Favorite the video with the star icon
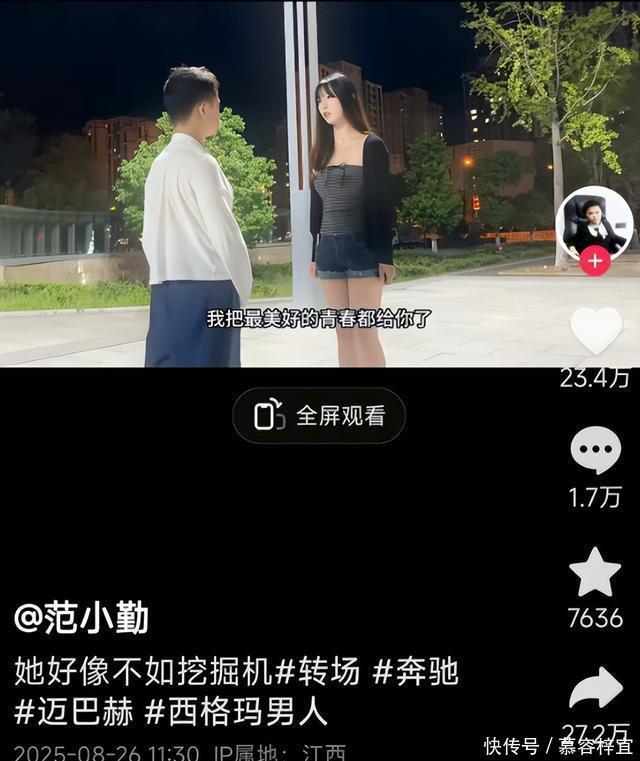Image resolution: width=640 pixels, height=761 pixels. (595, 572)
